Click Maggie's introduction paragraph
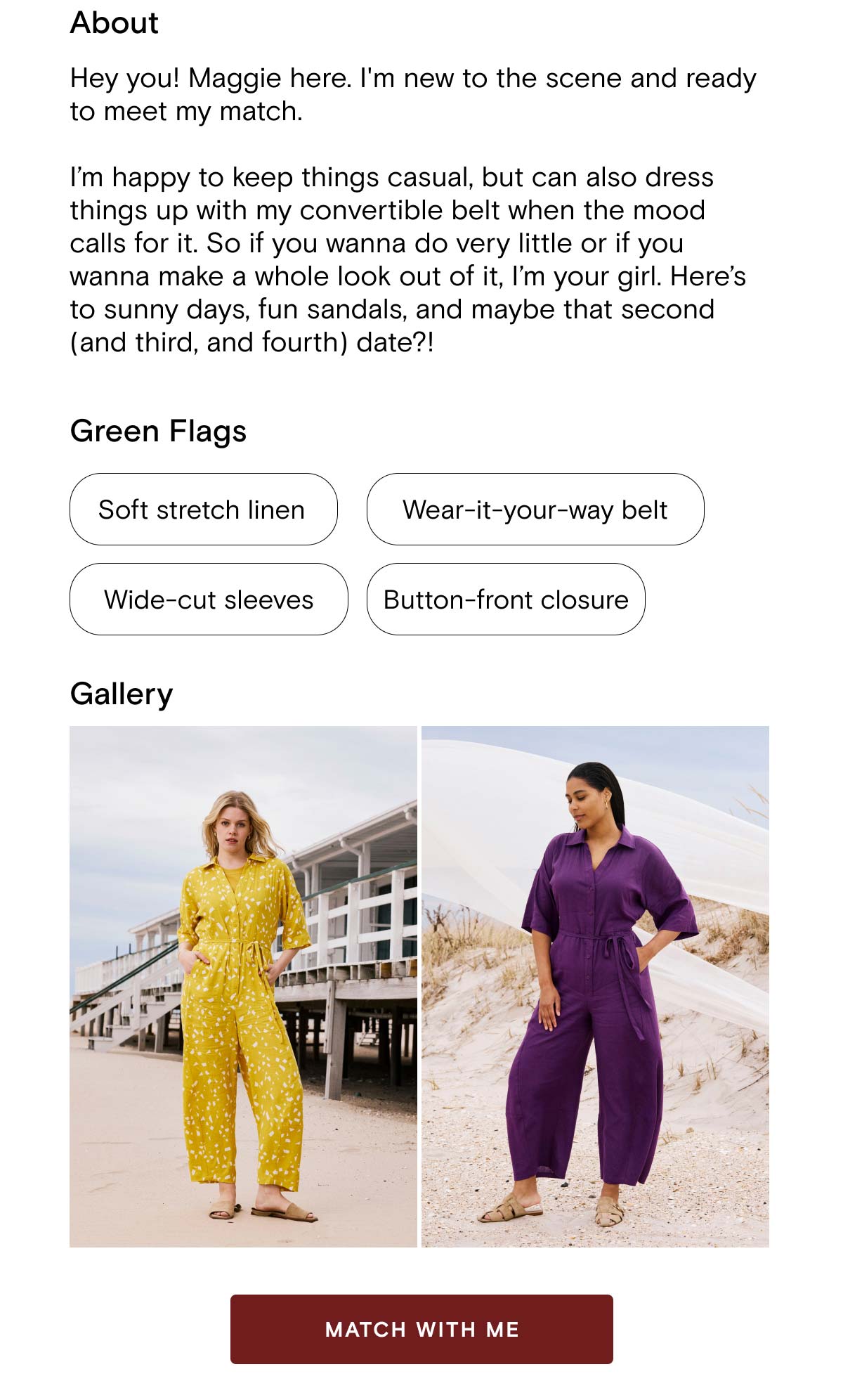Screen dimensions: 843x1400 [413, 94]
